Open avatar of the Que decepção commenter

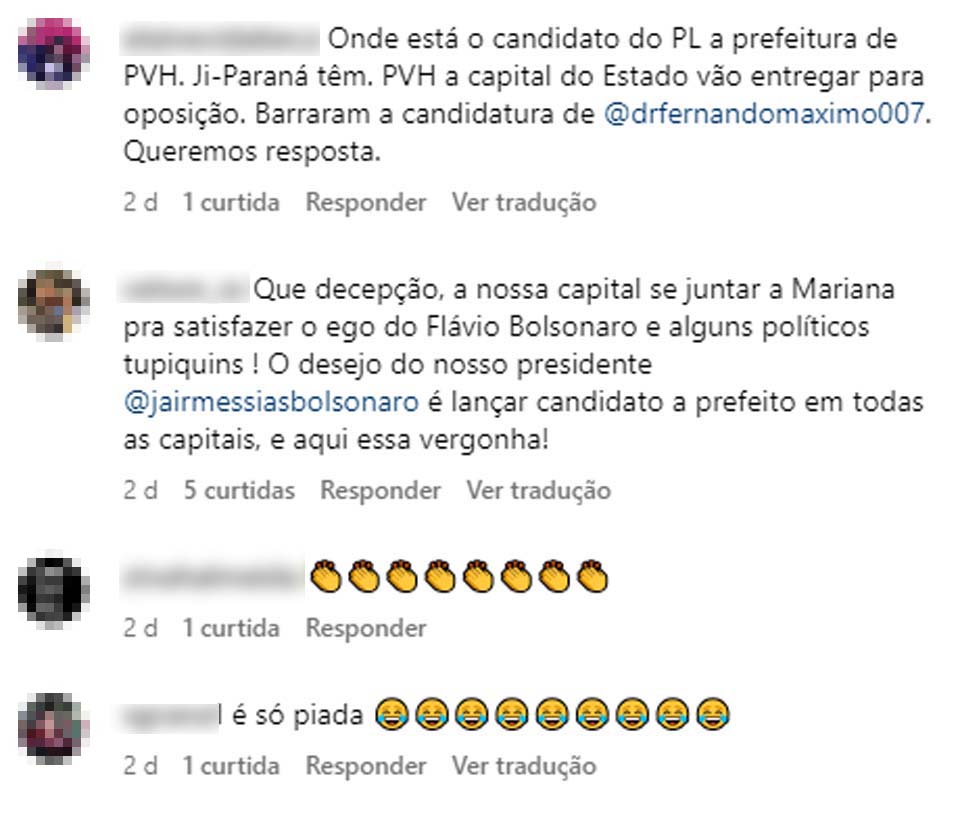[x=53, y=300]
